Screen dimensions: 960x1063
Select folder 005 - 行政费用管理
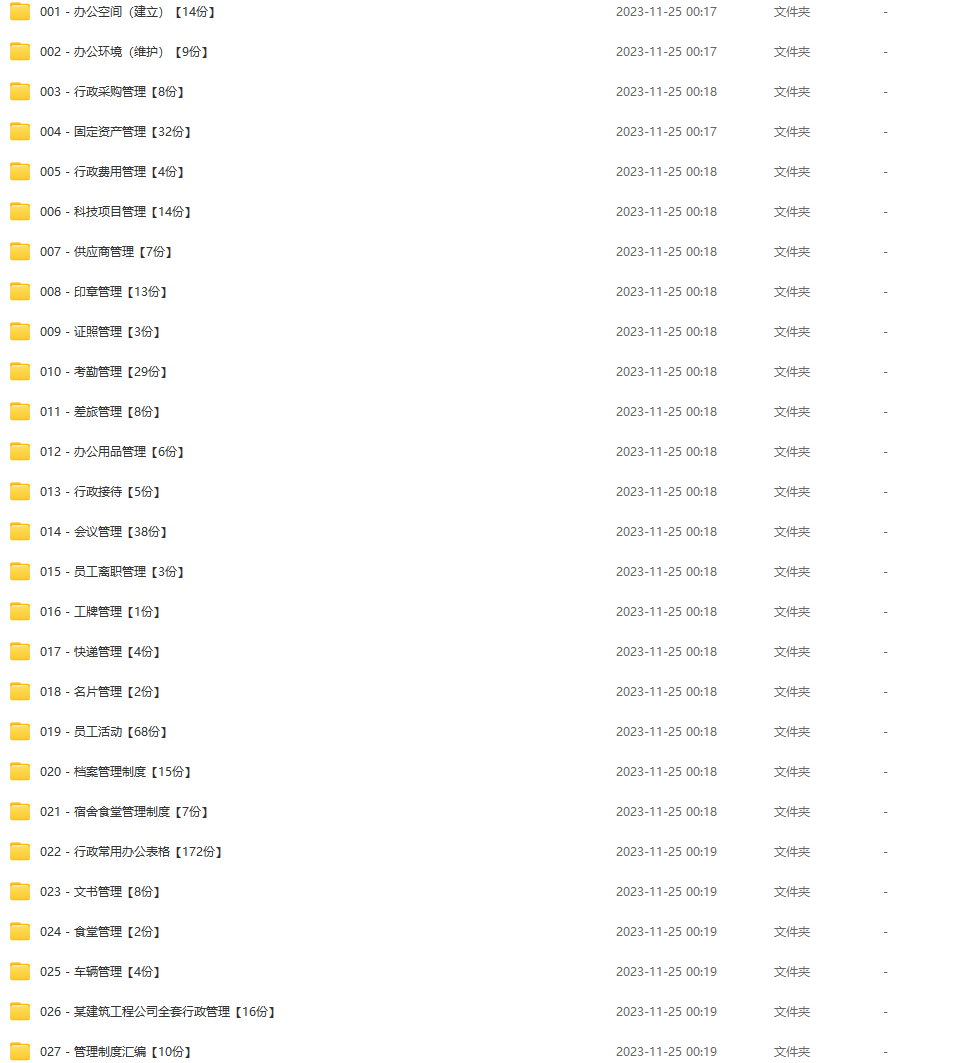click(111, 172)
